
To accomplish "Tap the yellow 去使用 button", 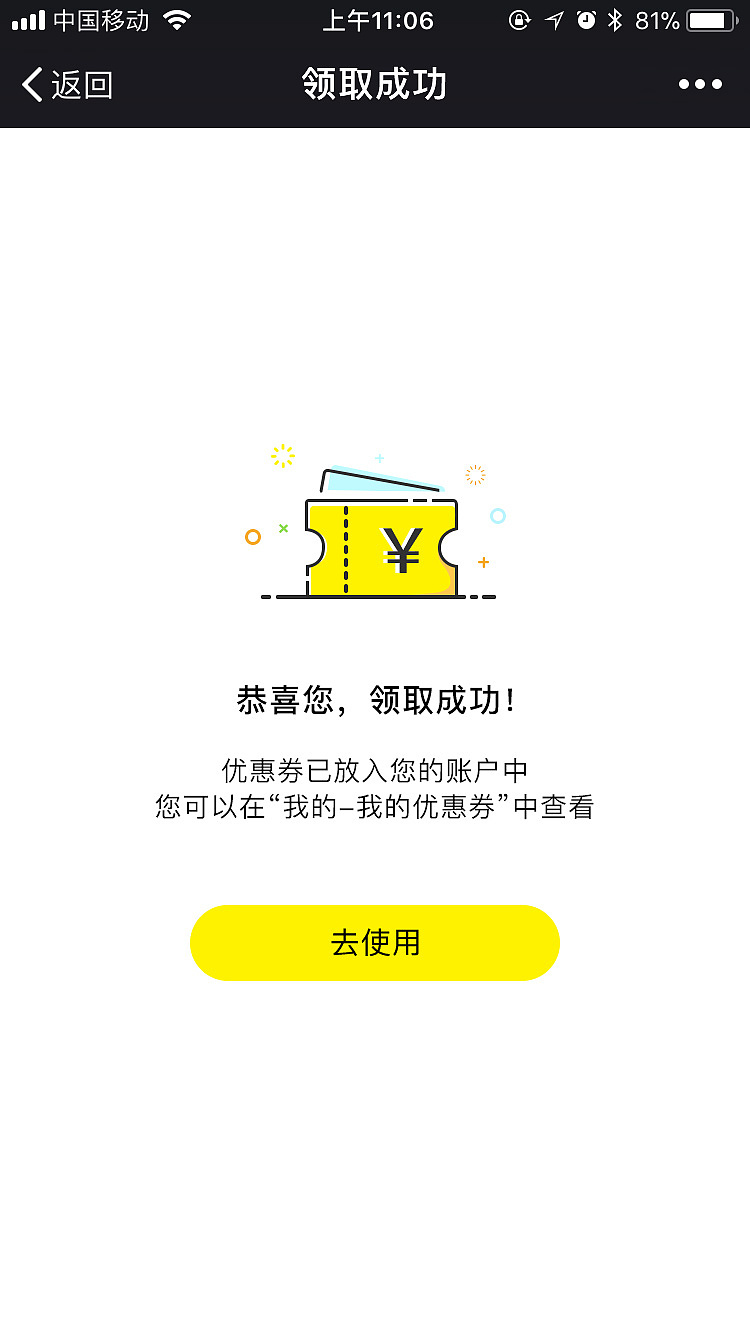I will coord(375,943).
